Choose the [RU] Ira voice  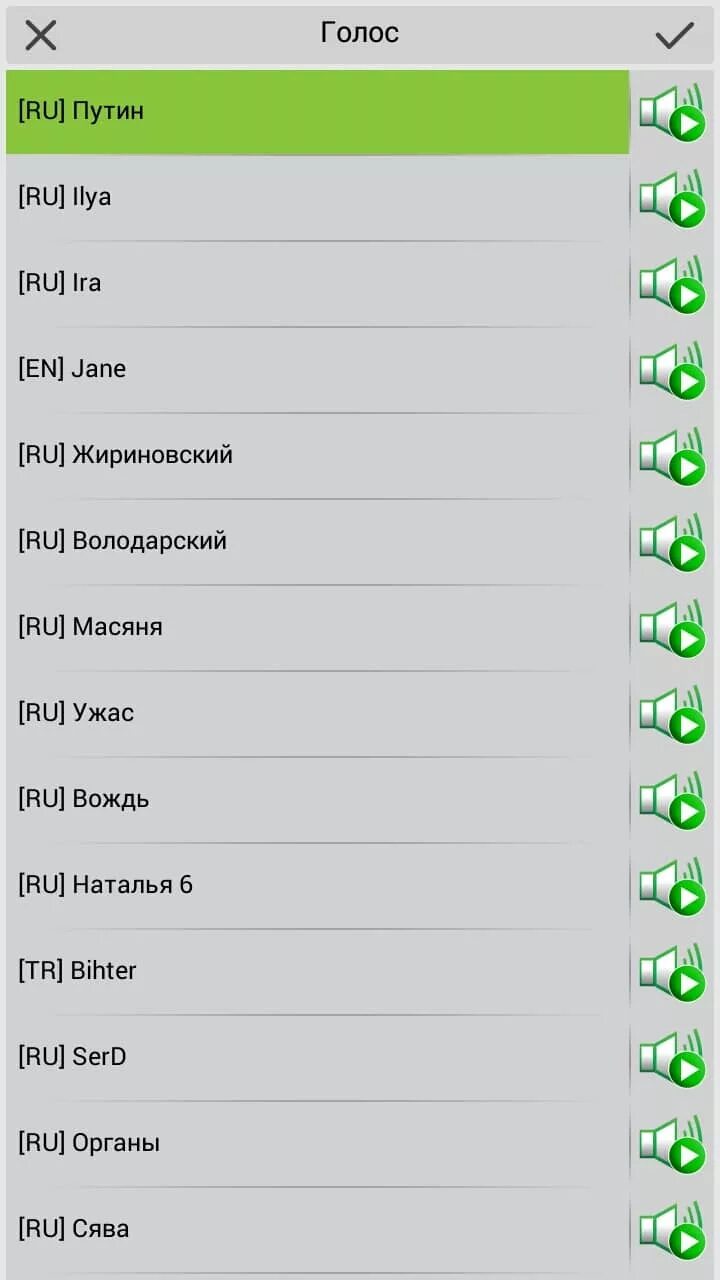pos(316,283)
